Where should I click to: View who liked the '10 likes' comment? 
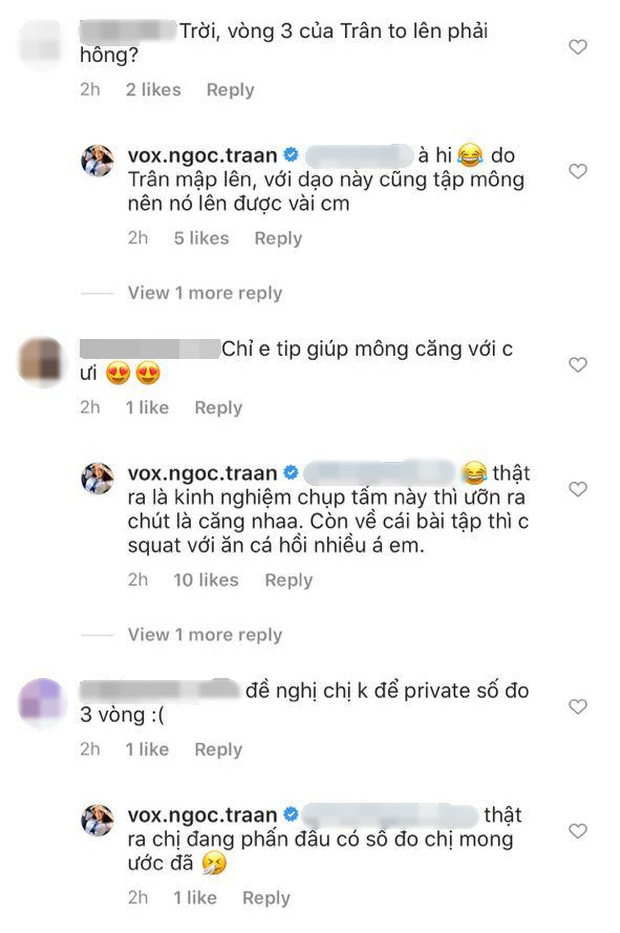point(204,580)
